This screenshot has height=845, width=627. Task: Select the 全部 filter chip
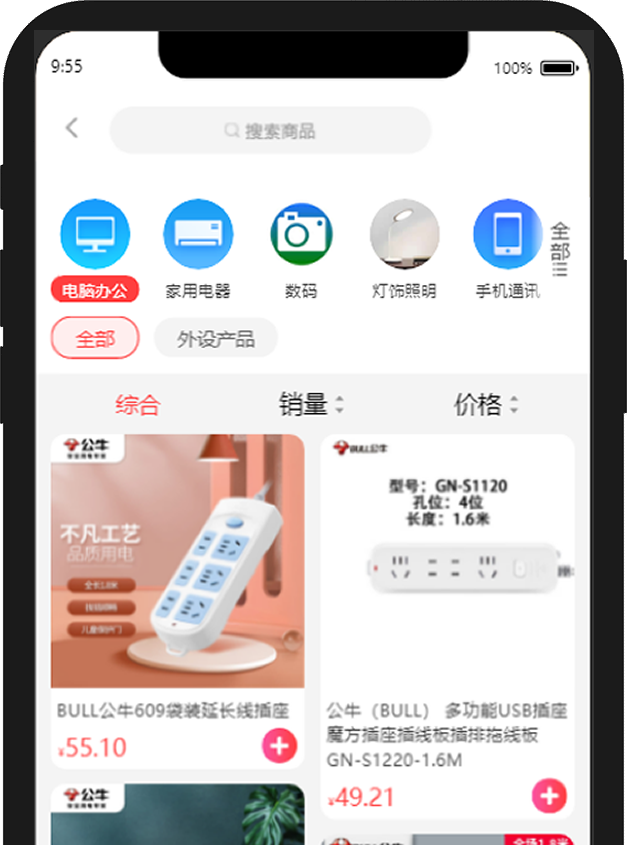(x=95, y=339)
